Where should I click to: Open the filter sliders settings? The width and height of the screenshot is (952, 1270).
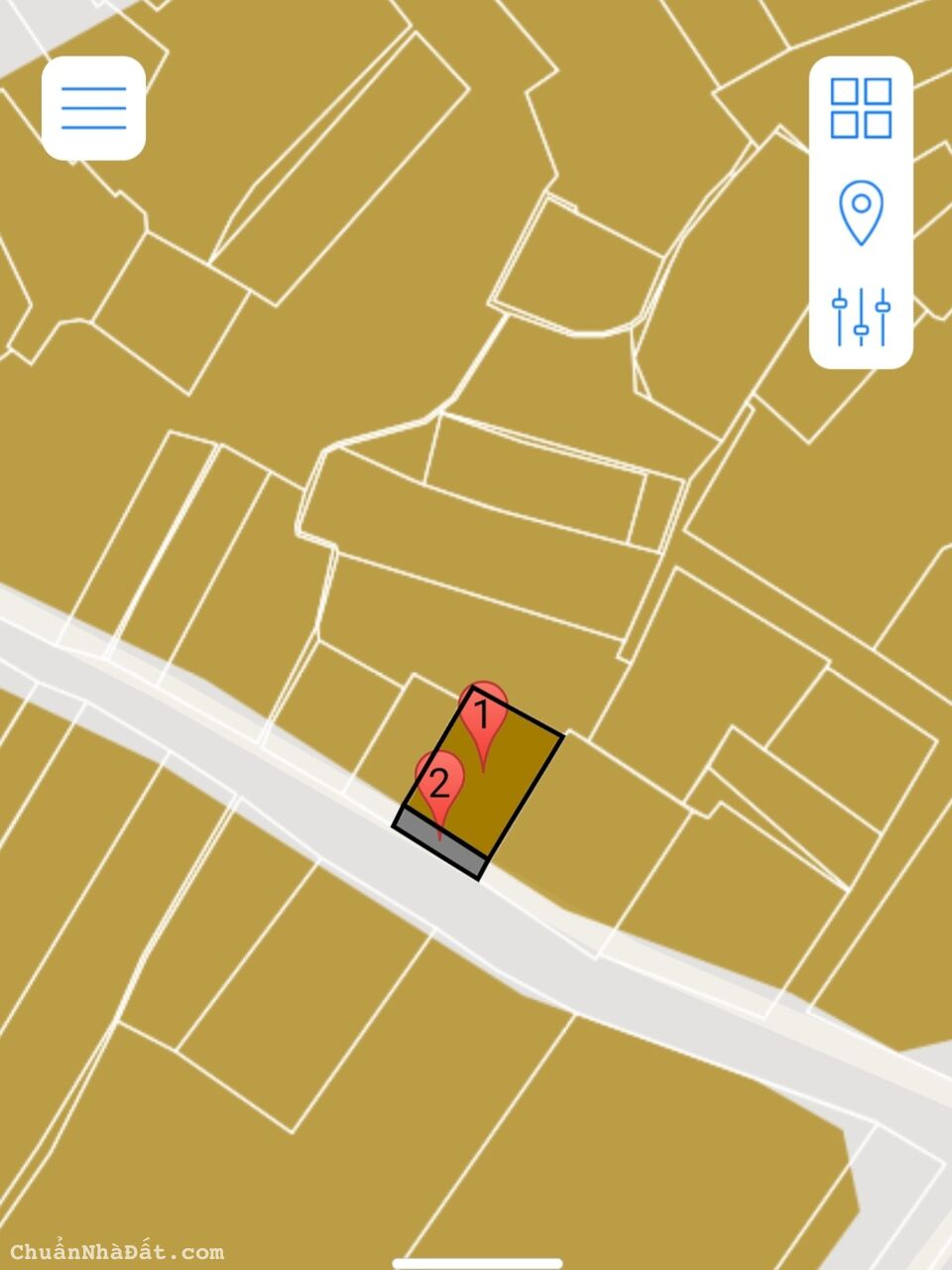pos(860,317)
